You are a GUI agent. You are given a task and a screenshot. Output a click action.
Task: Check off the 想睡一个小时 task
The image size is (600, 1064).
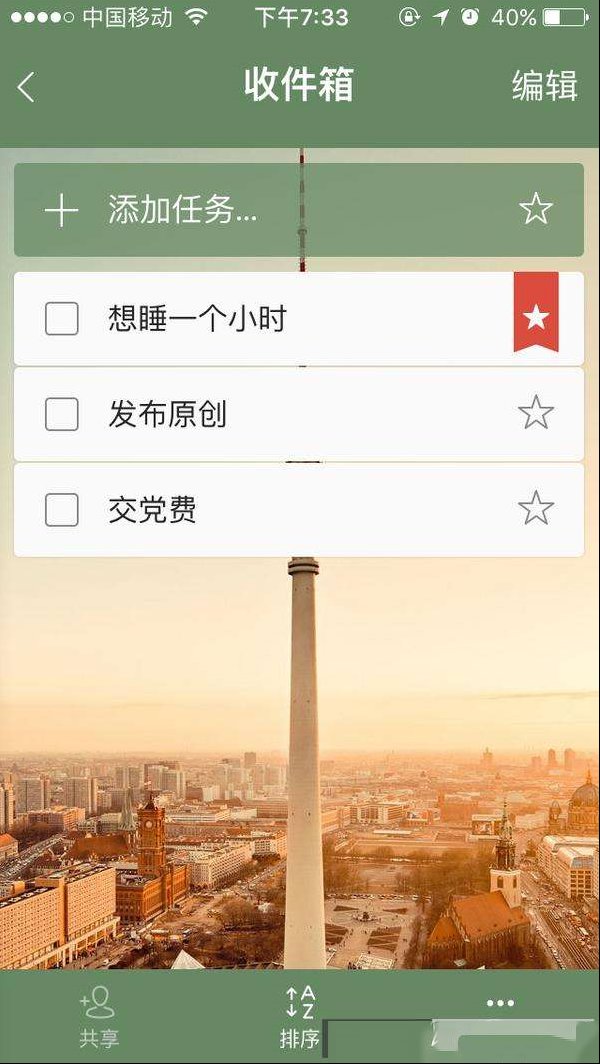coord(62,319)
